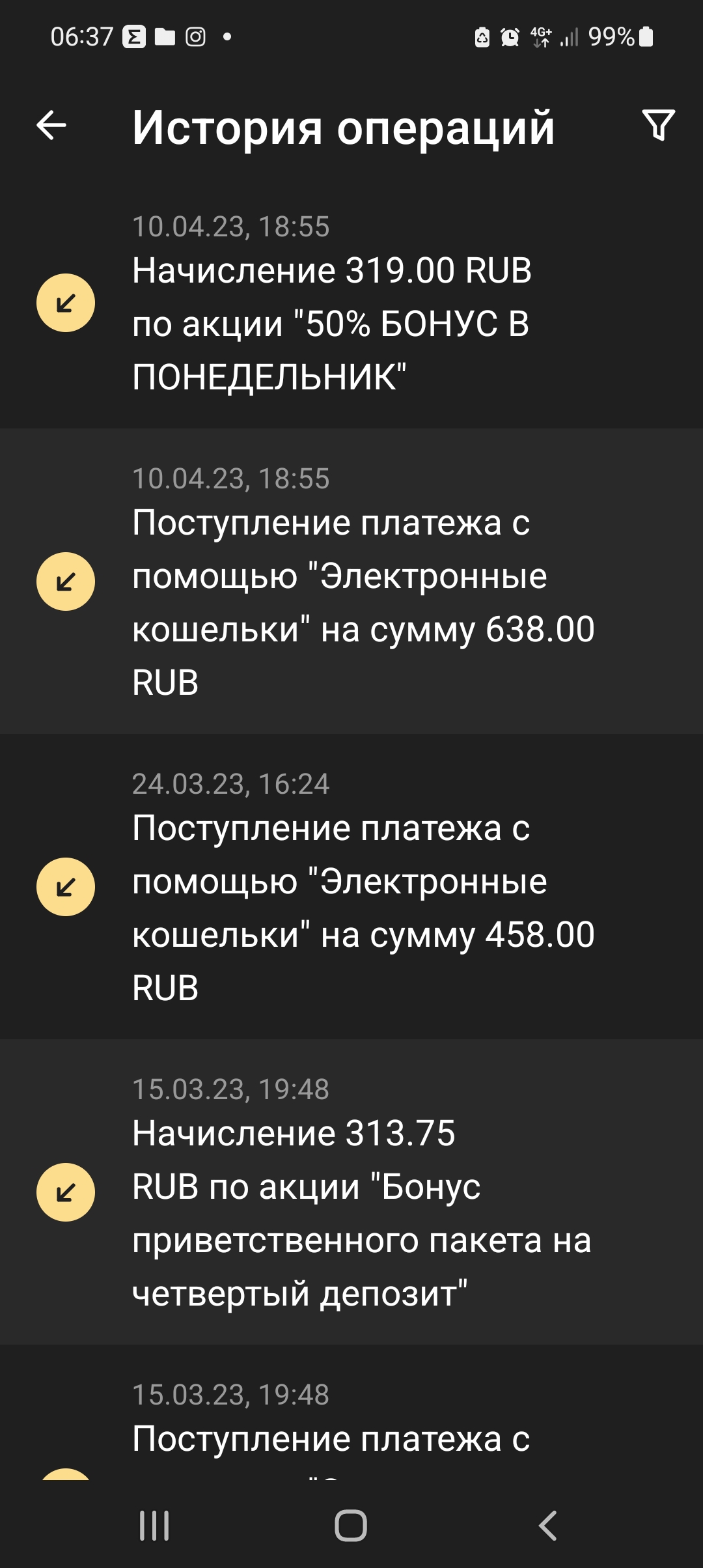Image resolution: width=703 pixels, height=1568 pixels.
Task: Go back from operations history
Action: coord(51,125)
